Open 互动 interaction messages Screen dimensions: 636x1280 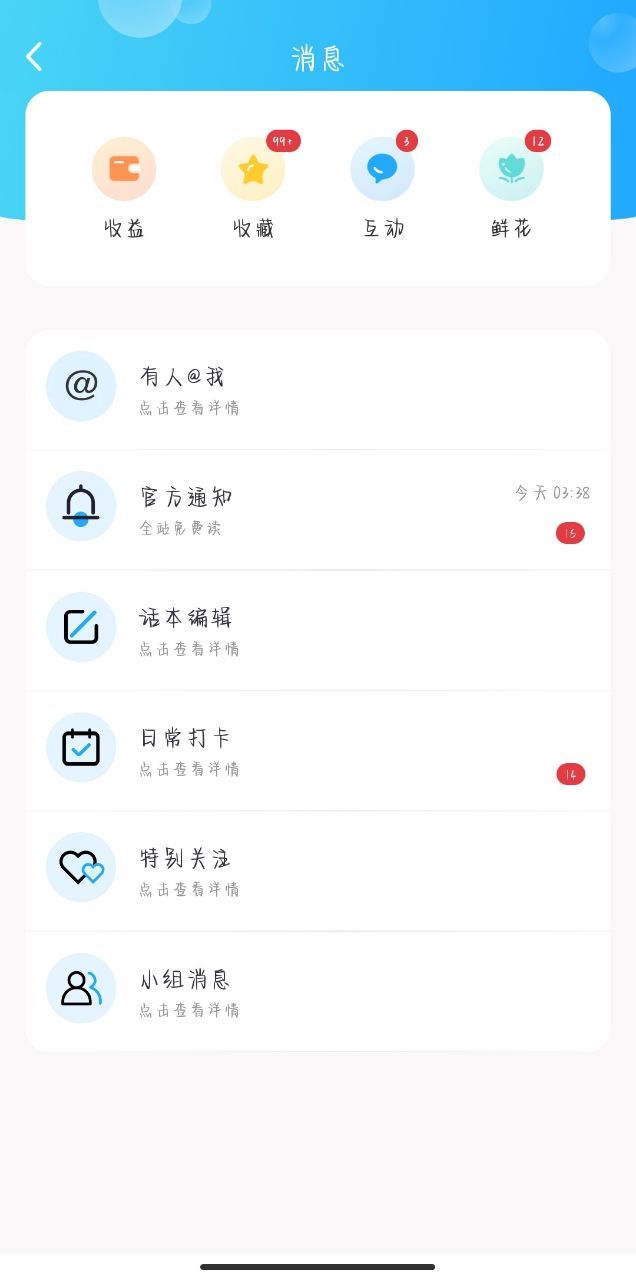[383, 188]
